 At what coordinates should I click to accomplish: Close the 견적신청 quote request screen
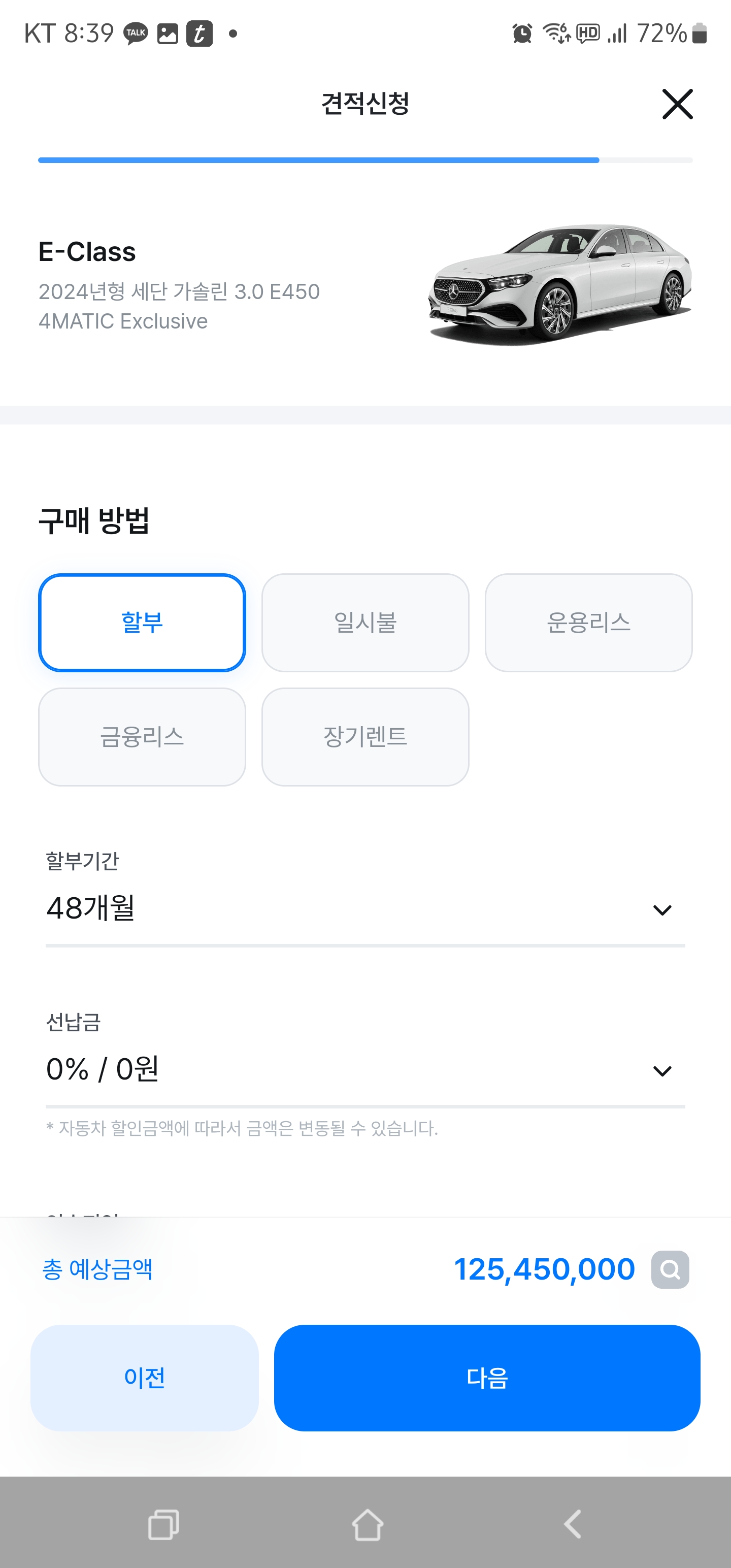point(677,104)
